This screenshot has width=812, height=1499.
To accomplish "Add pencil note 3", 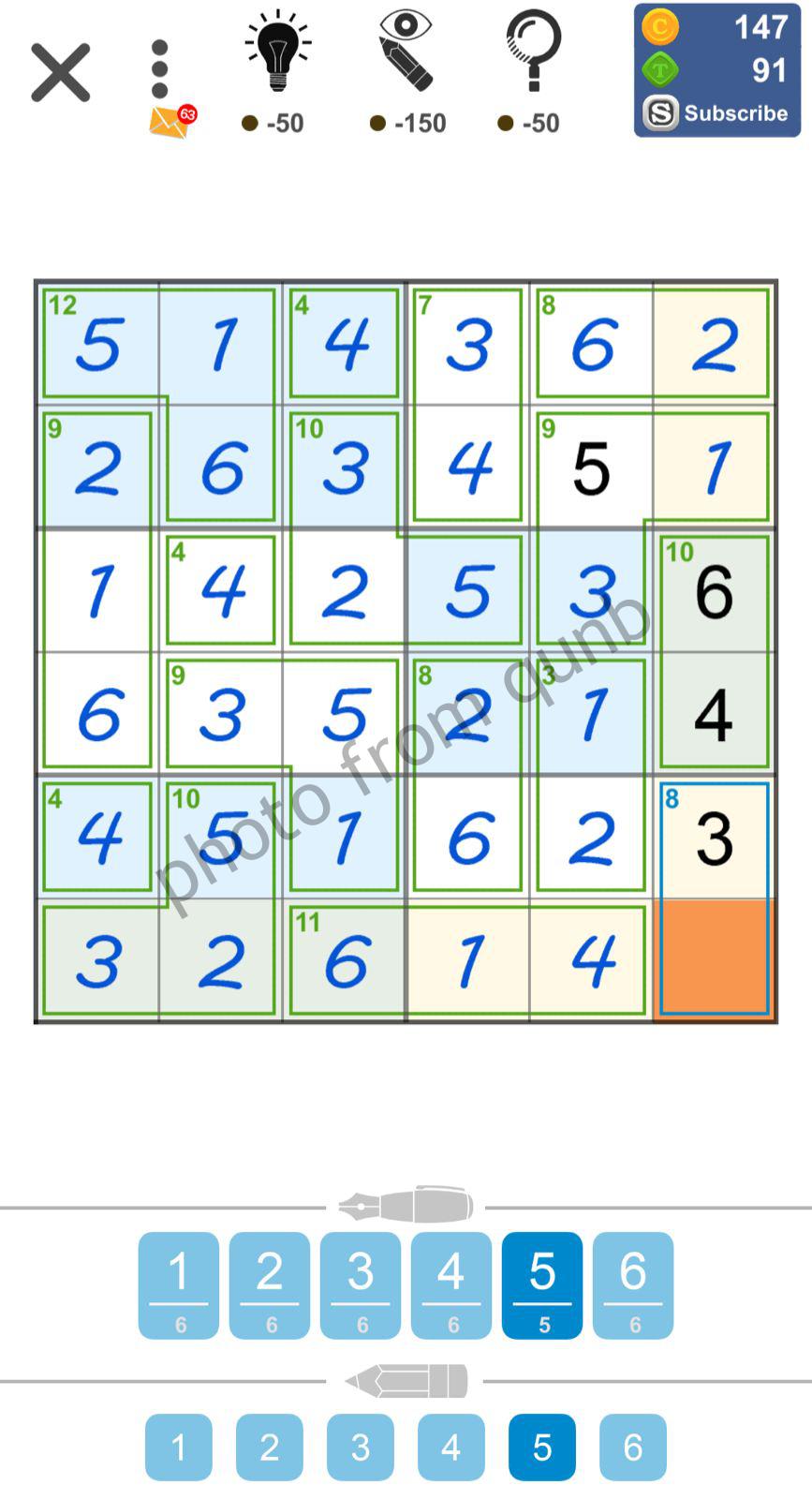I will click(x=361, y=1447).
